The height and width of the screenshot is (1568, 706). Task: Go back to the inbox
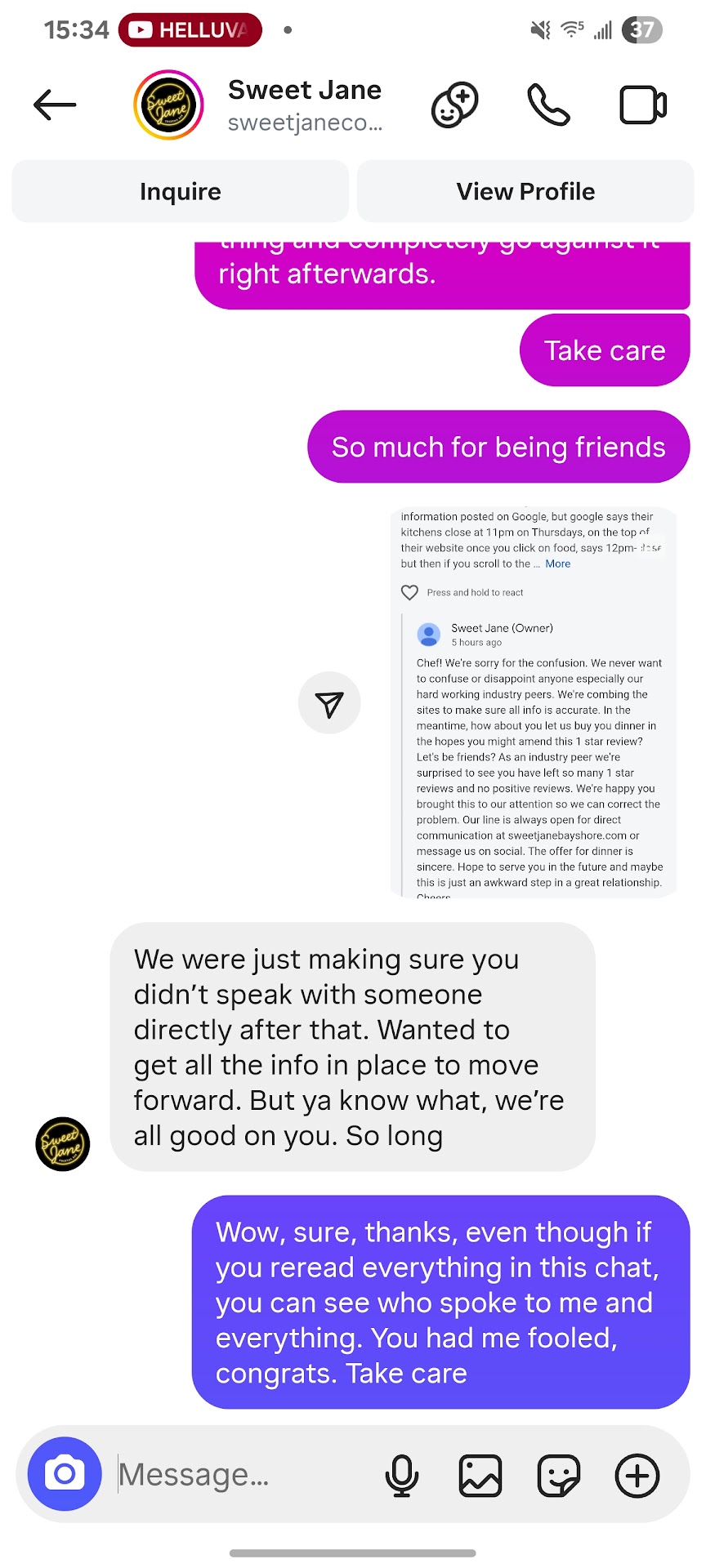pos(55,105)
